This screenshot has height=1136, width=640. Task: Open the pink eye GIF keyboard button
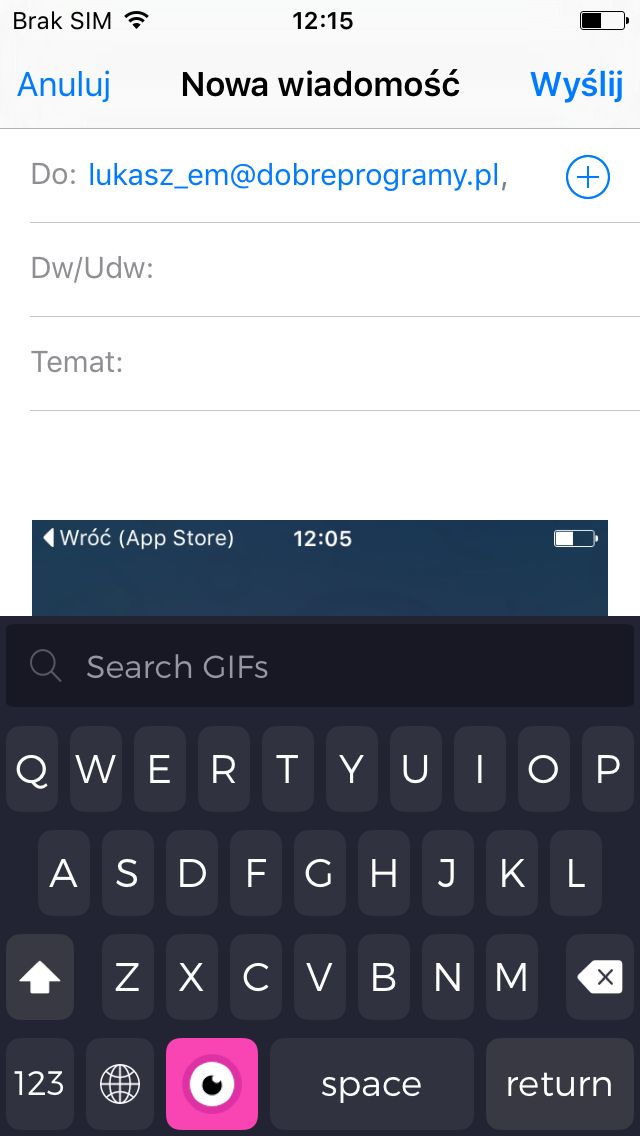(212, 1084)
